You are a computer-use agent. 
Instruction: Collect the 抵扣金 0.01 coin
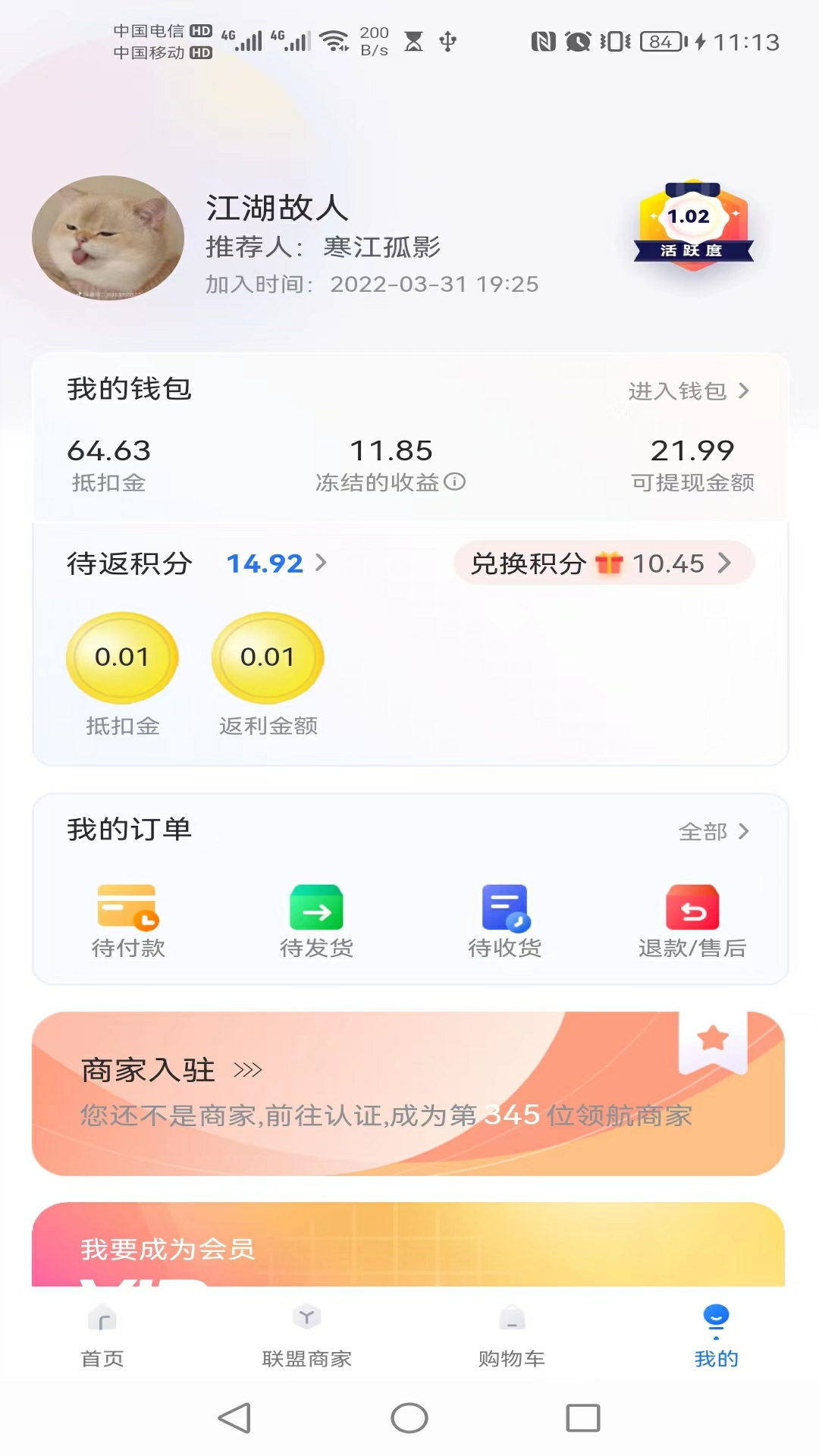coord(122,658)
